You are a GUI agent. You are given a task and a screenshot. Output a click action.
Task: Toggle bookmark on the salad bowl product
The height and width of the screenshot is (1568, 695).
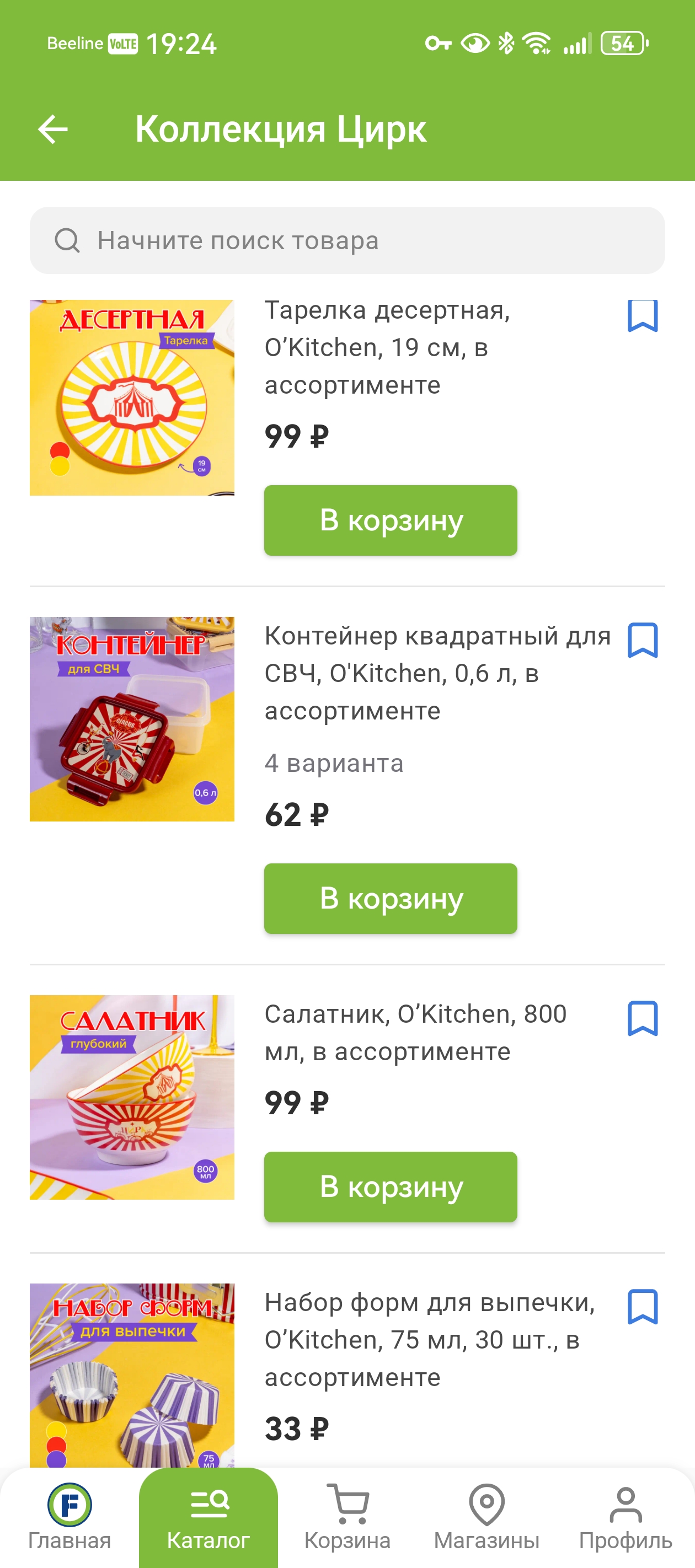(x=643, y=1018)
